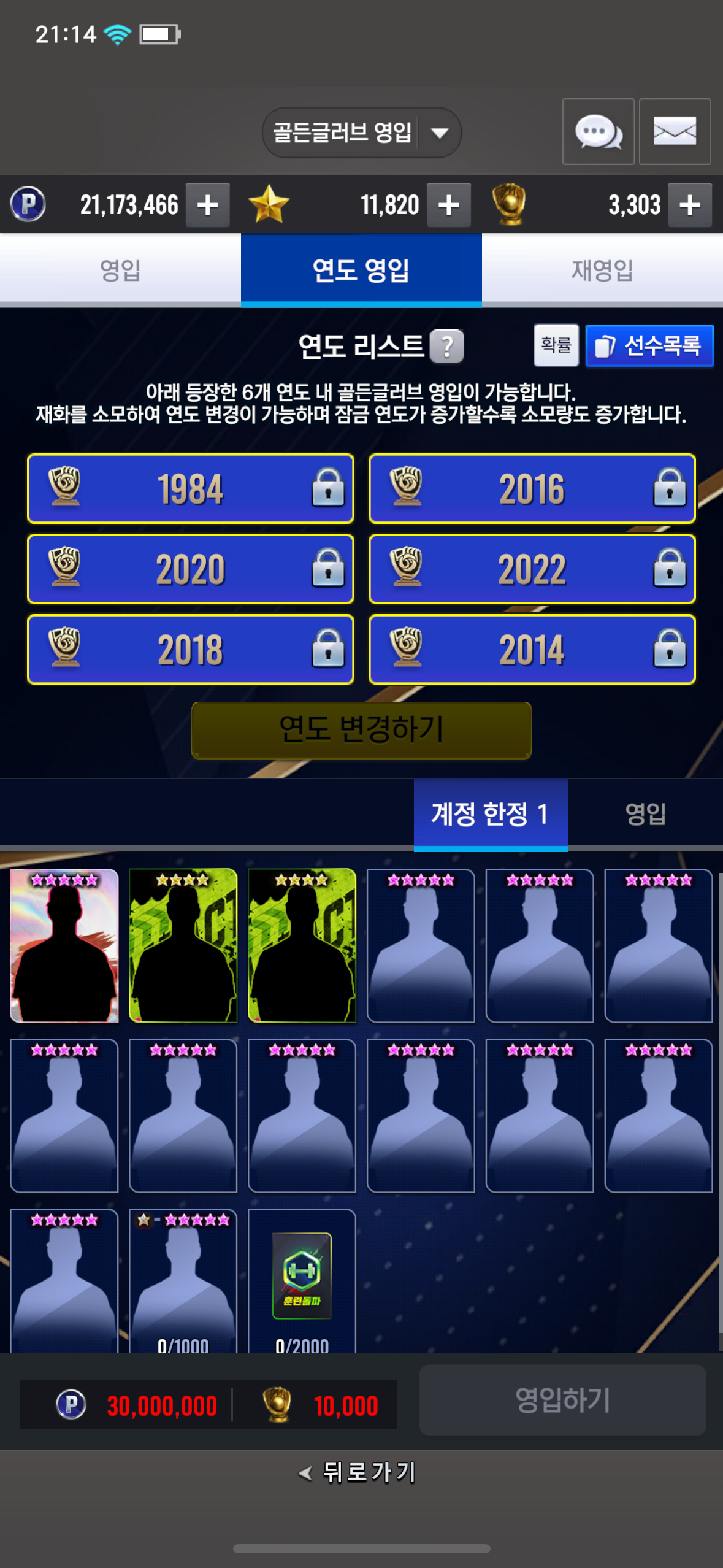Switch to the 영입 top tab

[120, 270]
